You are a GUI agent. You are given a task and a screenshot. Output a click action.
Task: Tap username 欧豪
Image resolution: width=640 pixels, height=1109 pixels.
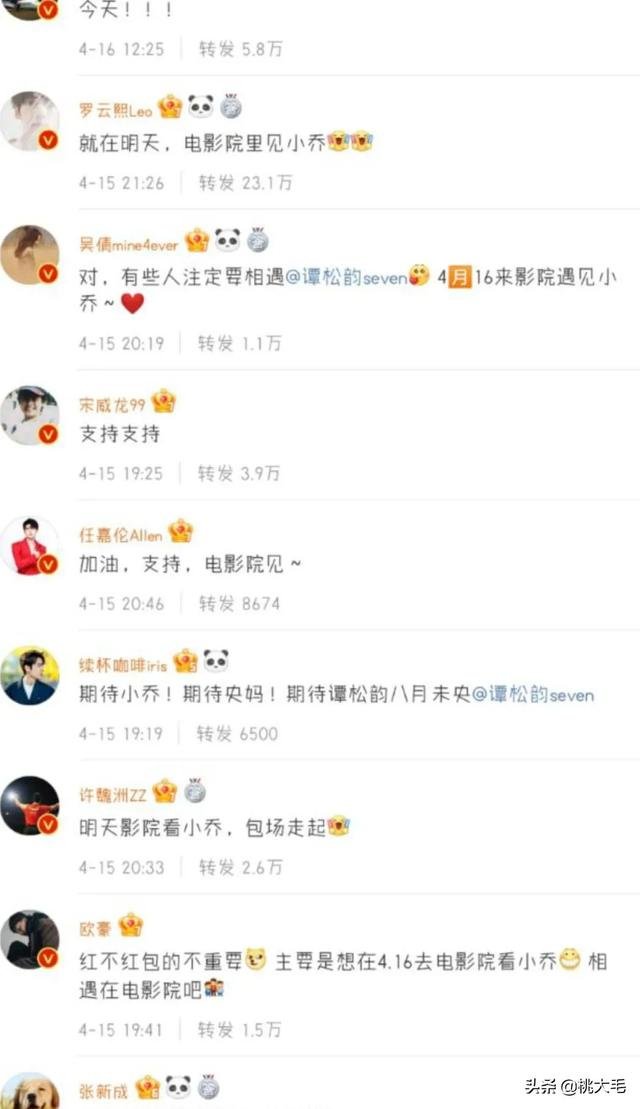coord(95,927)
